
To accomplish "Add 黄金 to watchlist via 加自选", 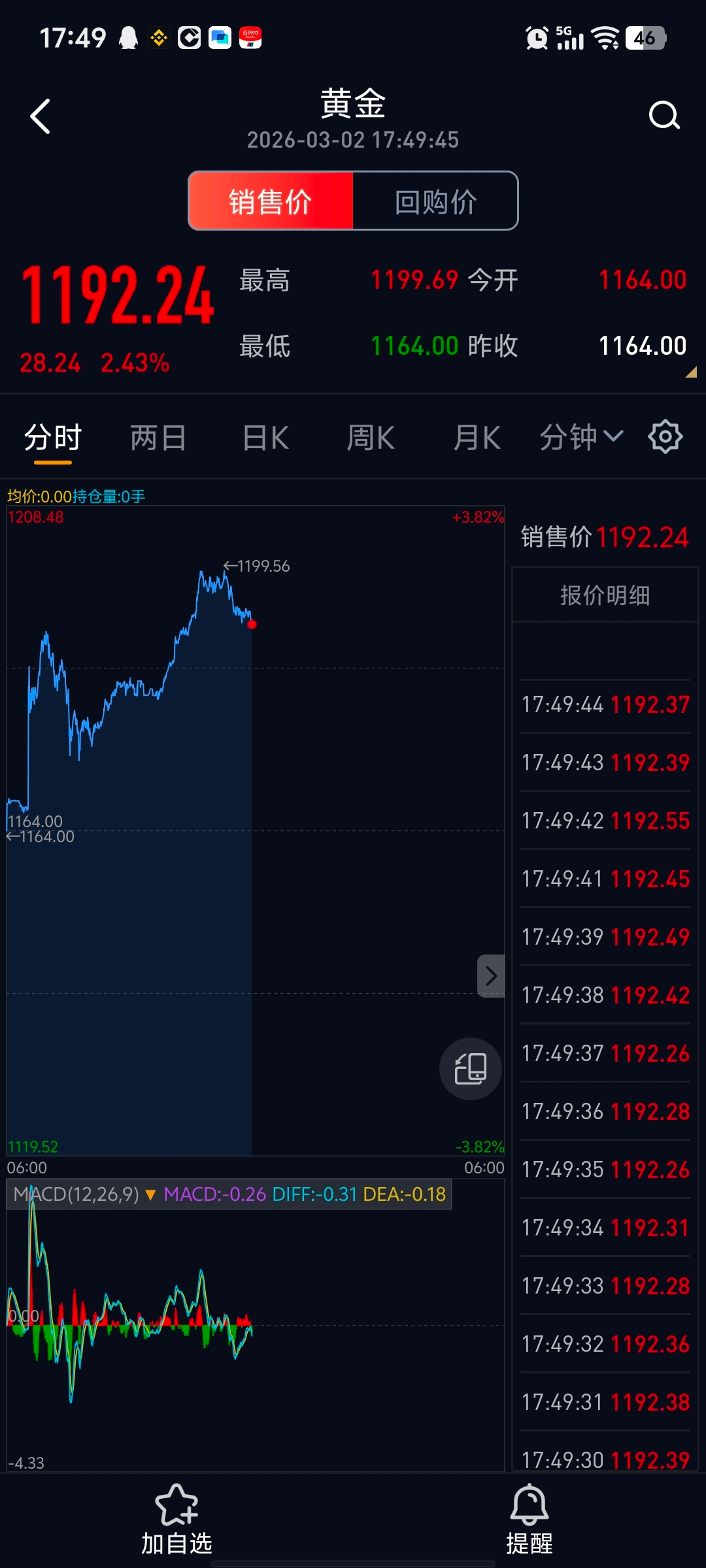I will (176, 1518).
